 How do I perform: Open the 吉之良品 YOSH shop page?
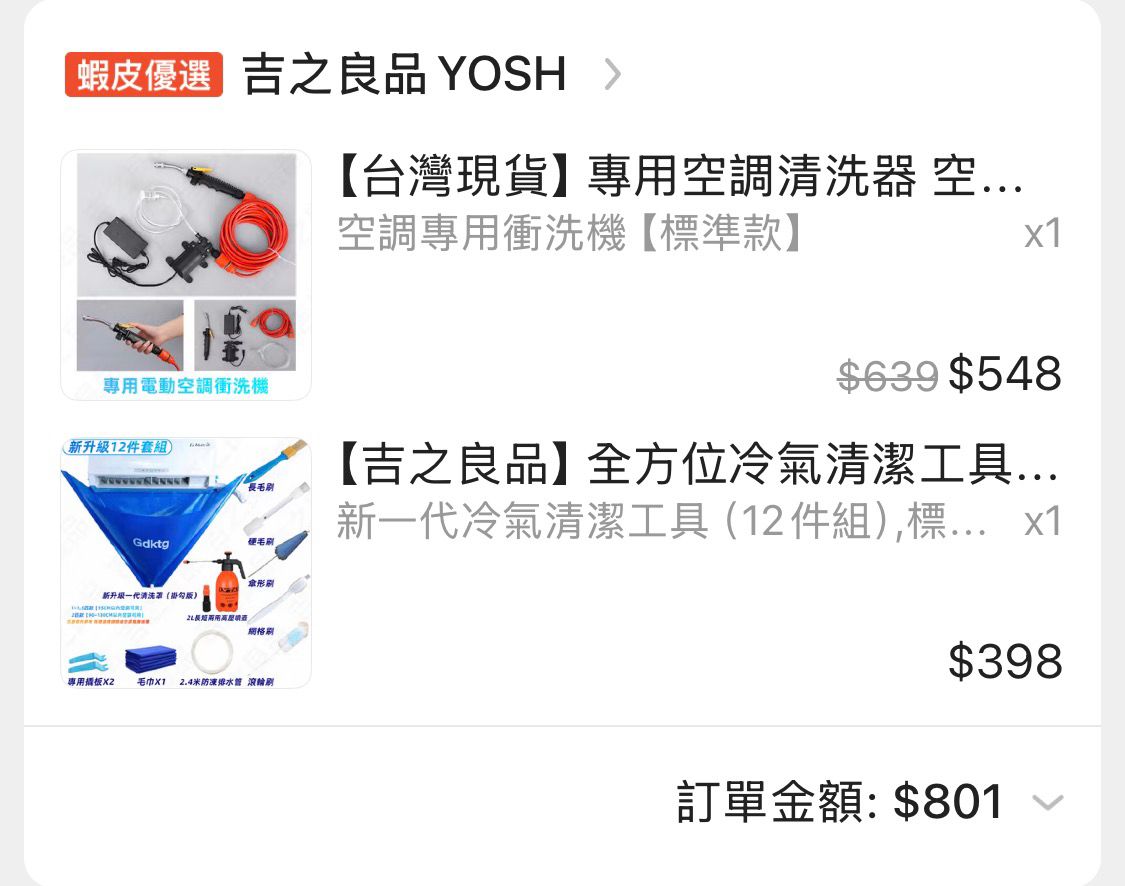[x=404, y=75]
